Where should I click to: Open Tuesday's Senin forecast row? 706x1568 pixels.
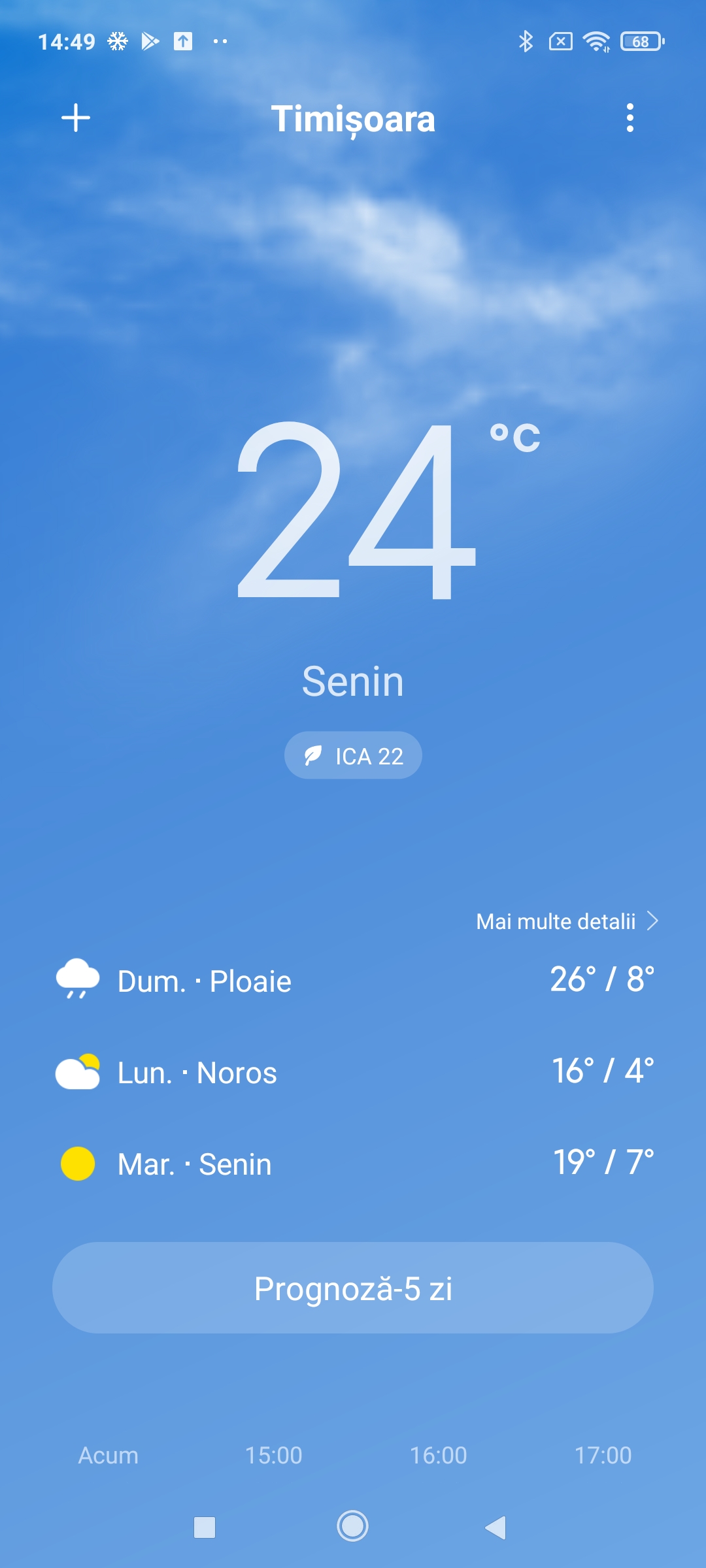pyautogui.click(x=353, y=1163)
